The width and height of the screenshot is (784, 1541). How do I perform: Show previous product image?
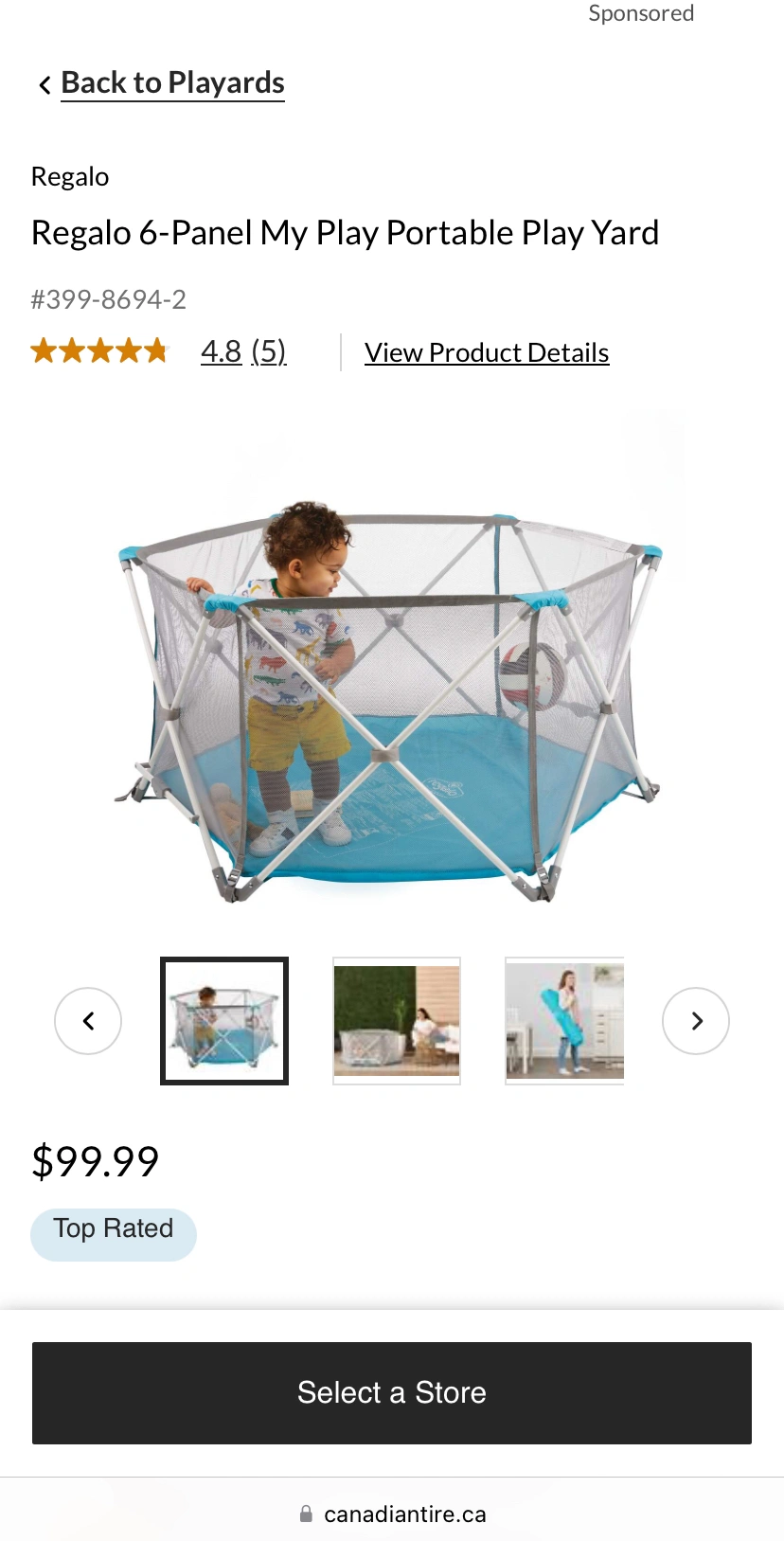pyautogui.click(x=88, y=1021)
